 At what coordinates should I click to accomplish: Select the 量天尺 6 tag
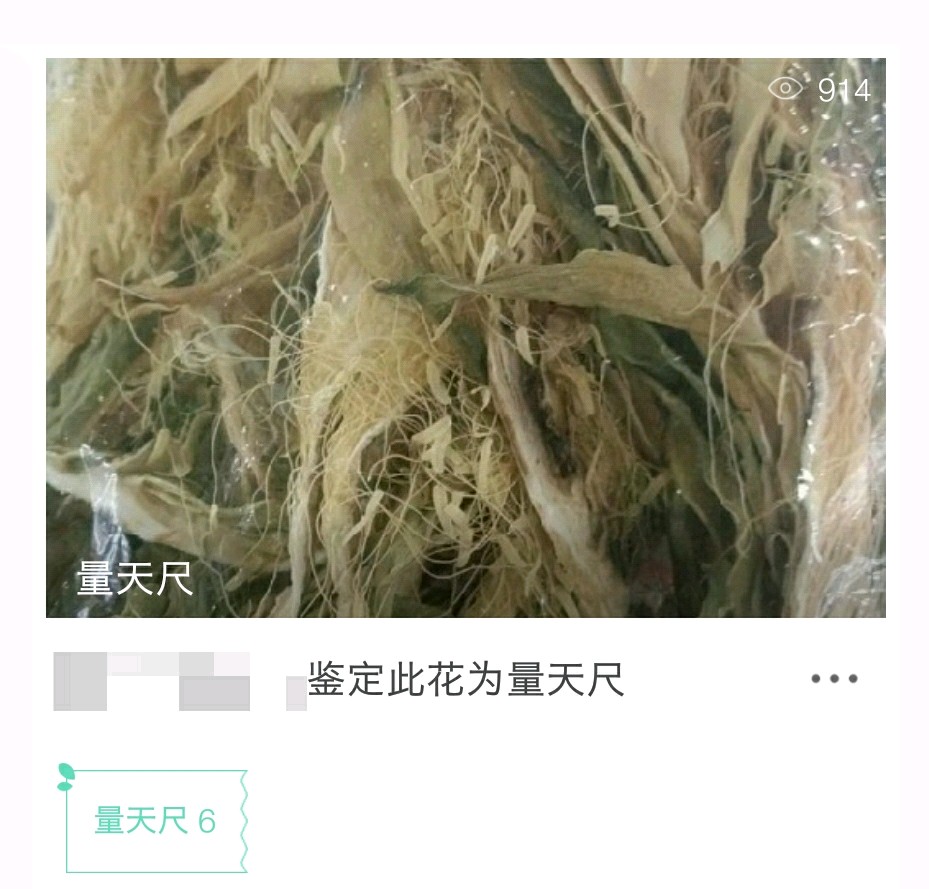click(156, 821)
